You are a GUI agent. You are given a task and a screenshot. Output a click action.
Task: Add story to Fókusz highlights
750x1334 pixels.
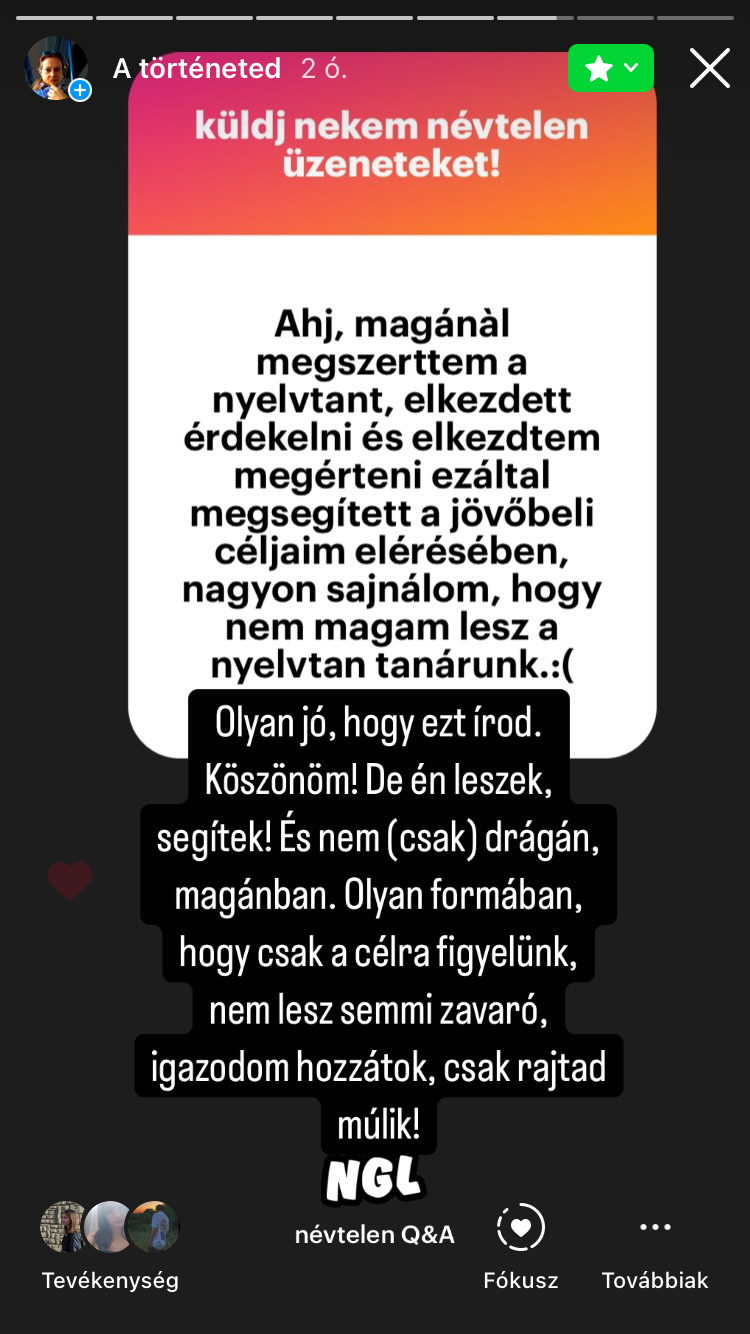pyautogui.click(x=520, y=1244)
